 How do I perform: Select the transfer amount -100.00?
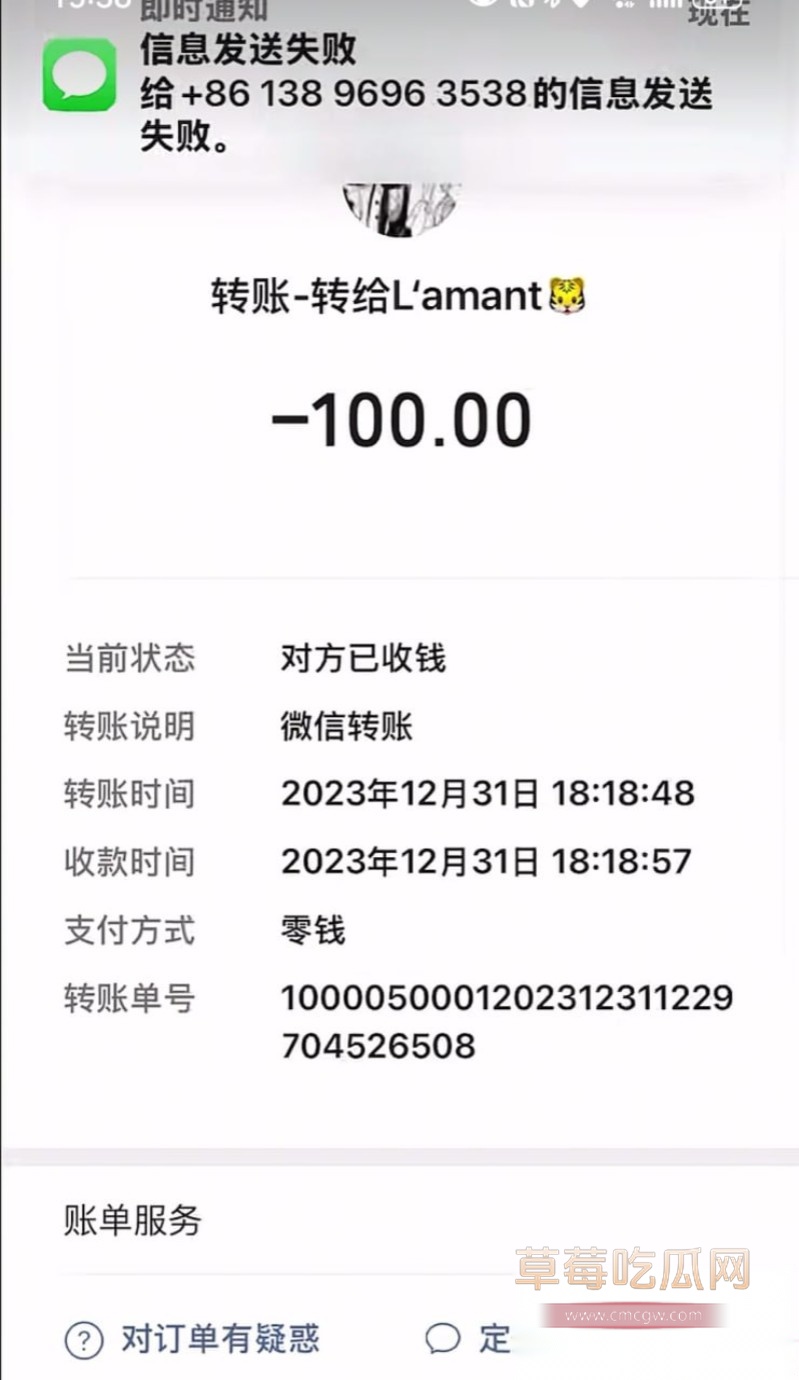(400, 418)
